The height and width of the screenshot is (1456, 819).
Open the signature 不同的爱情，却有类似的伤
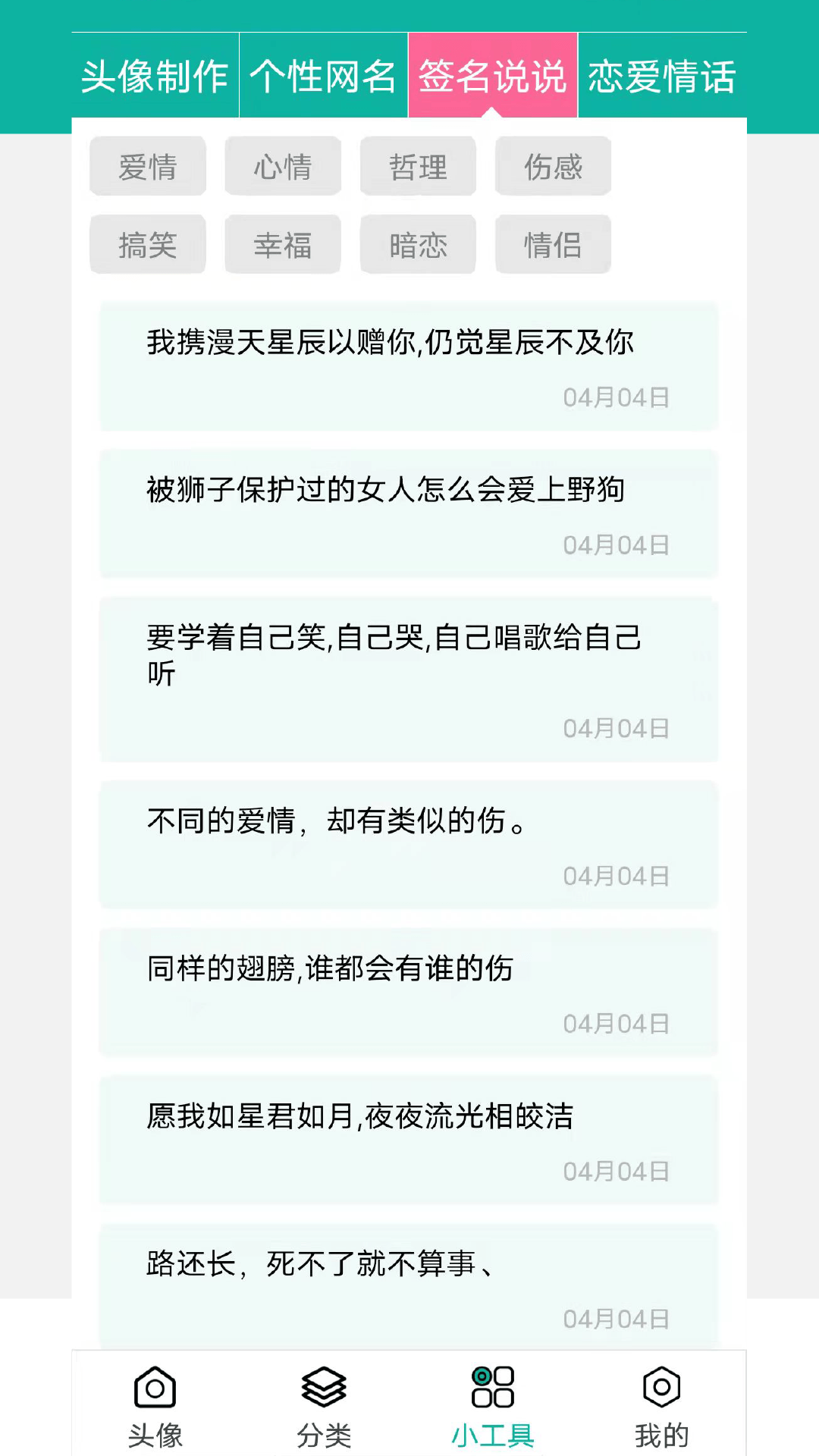tap(409, 845)
